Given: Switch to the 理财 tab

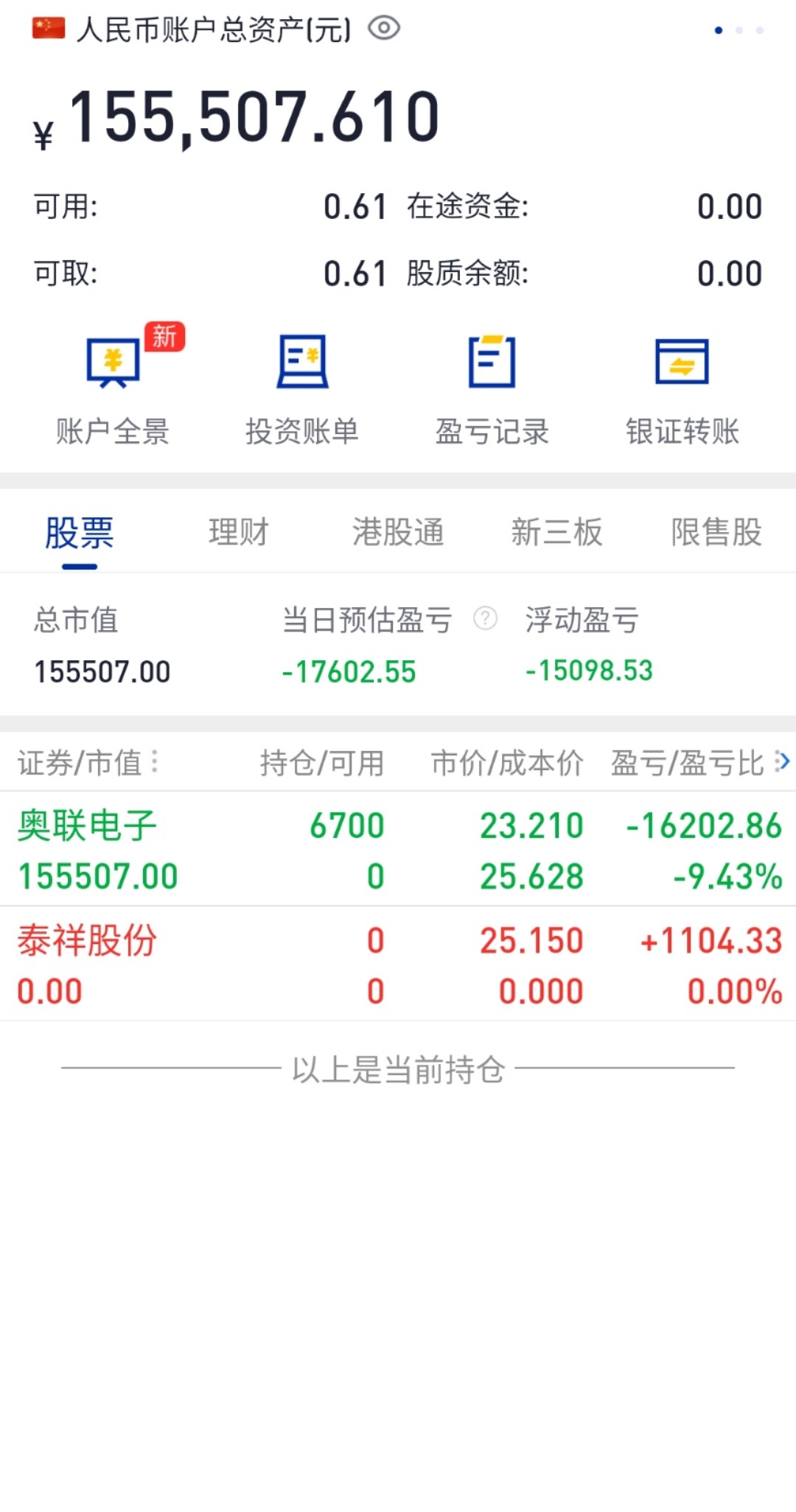Looking at the screenshot, I should 239,532.
